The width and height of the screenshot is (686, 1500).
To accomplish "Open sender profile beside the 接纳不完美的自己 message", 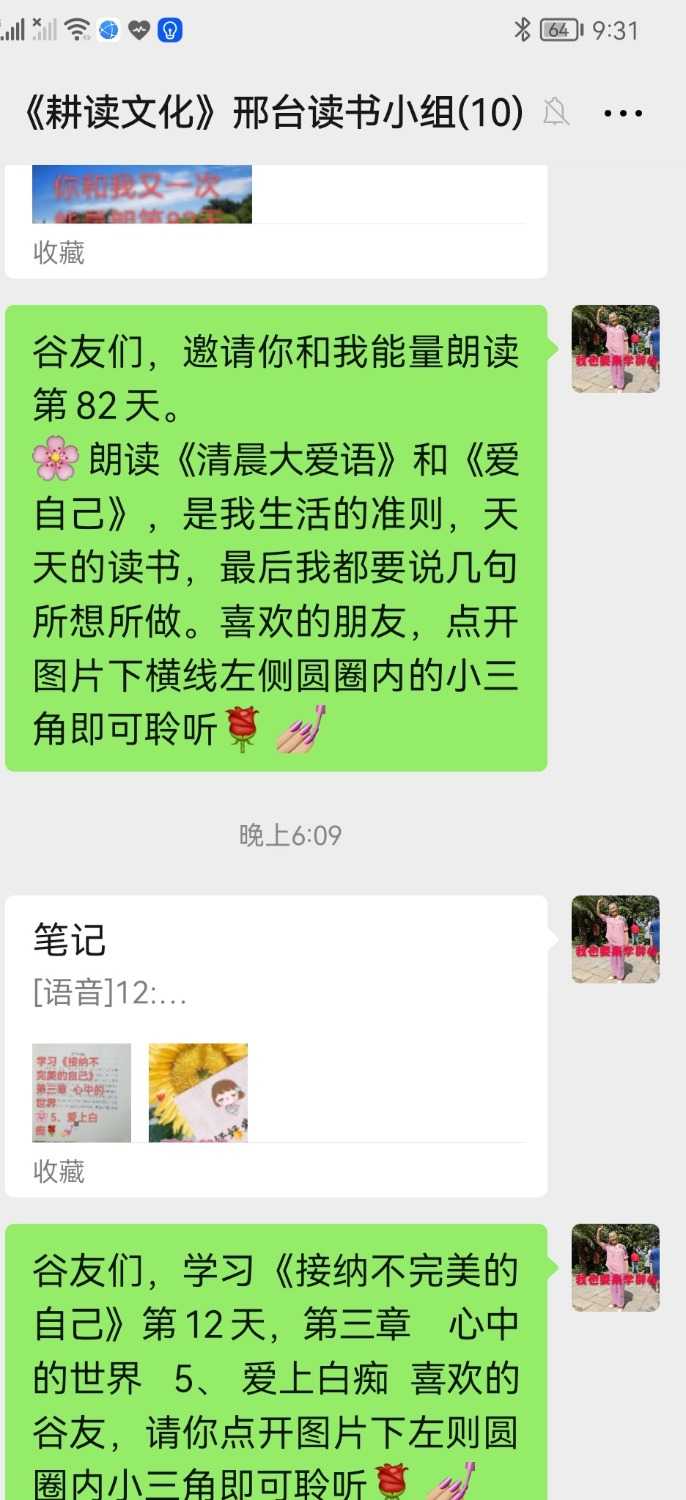I will click(615, 1268).
